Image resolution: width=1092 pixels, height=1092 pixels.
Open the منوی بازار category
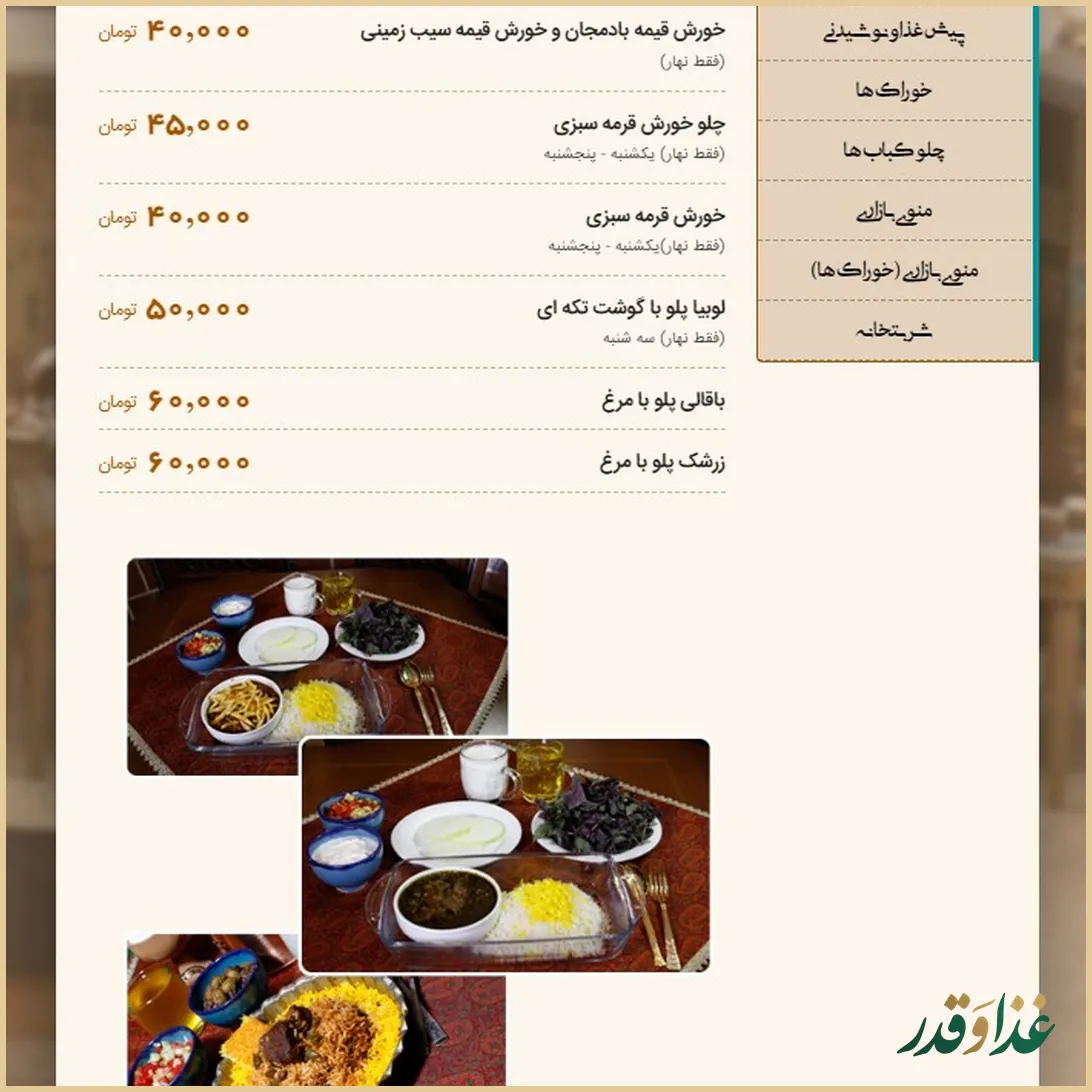click(895, 211)
